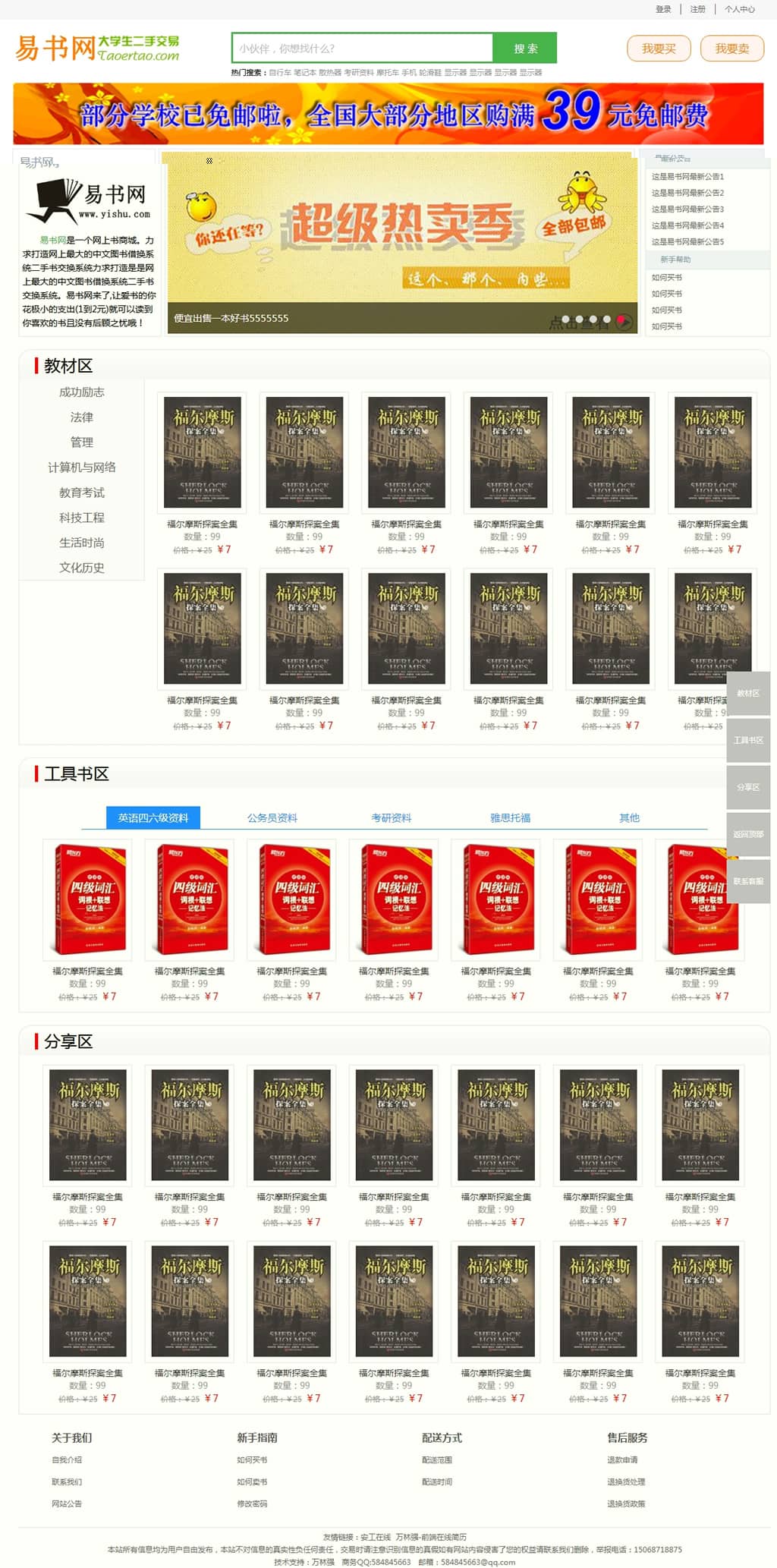Open the 我要卖 button

(x=731, y=49)
